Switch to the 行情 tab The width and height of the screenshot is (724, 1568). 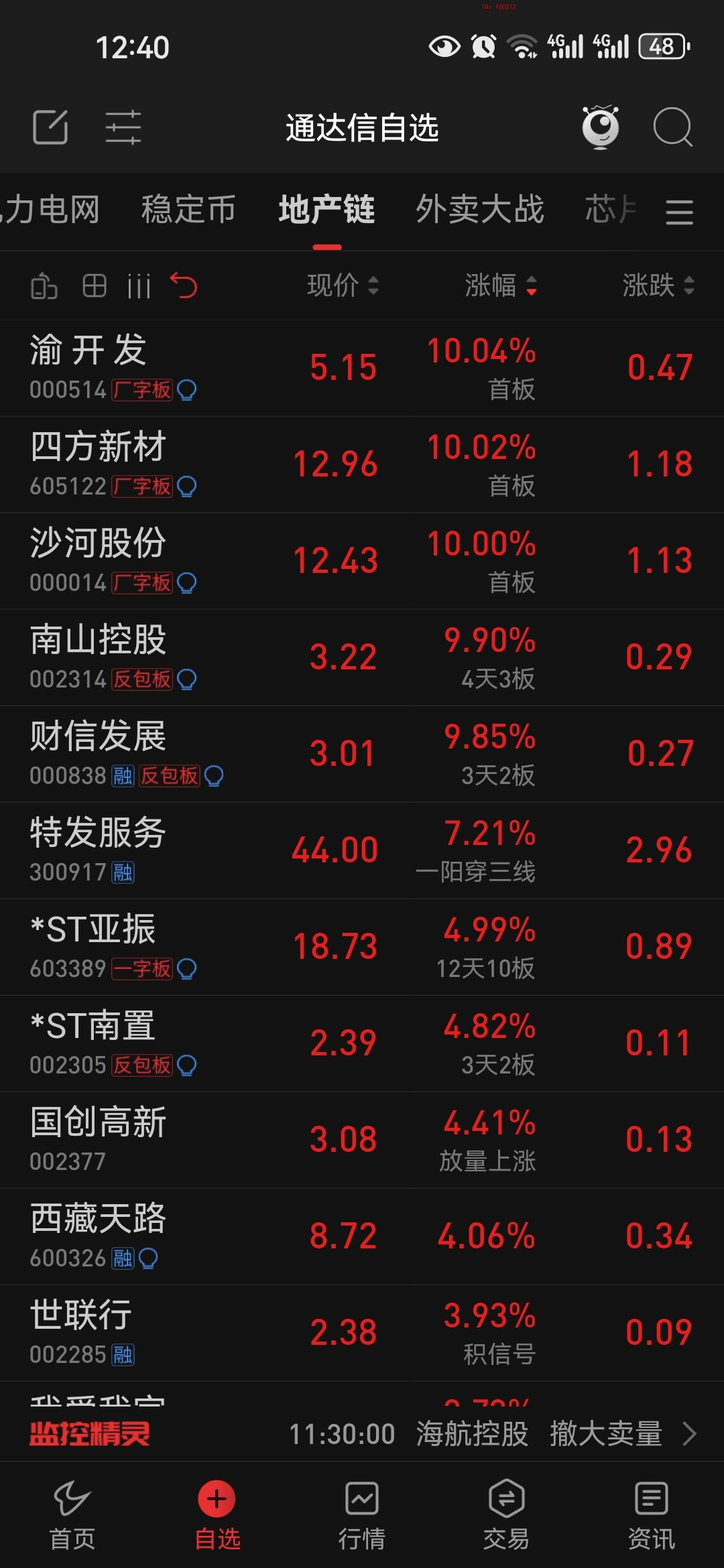tap(362, 1514)
